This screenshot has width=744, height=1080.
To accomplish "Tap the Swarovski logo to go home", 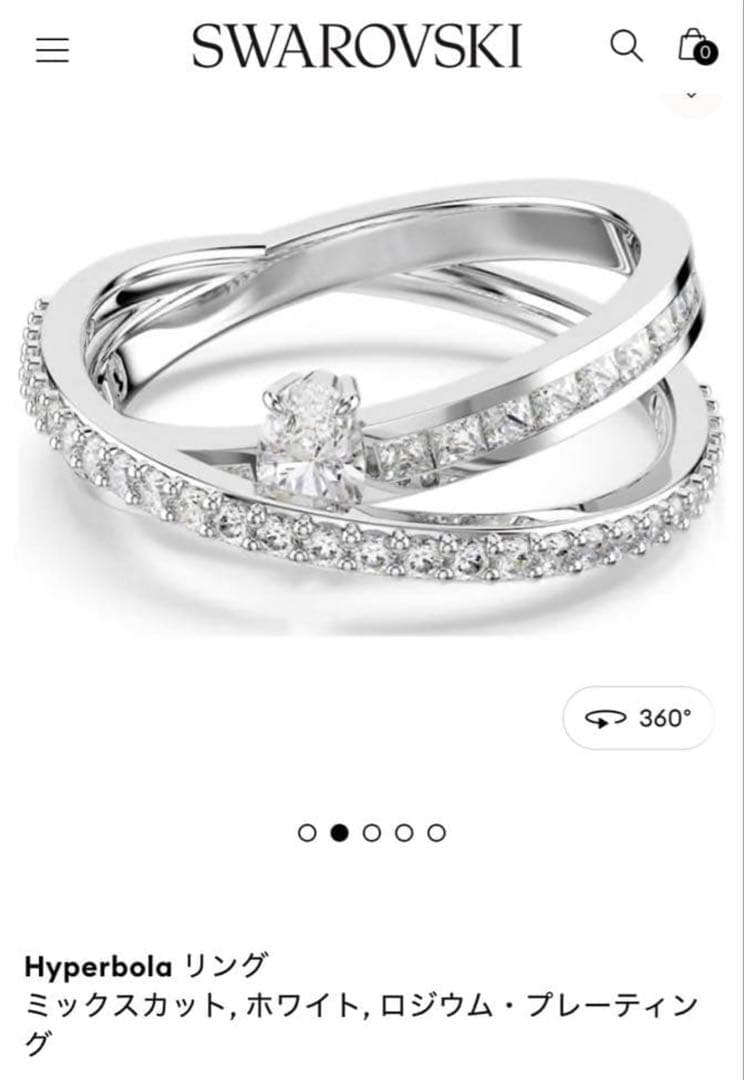I will point(357,47).
